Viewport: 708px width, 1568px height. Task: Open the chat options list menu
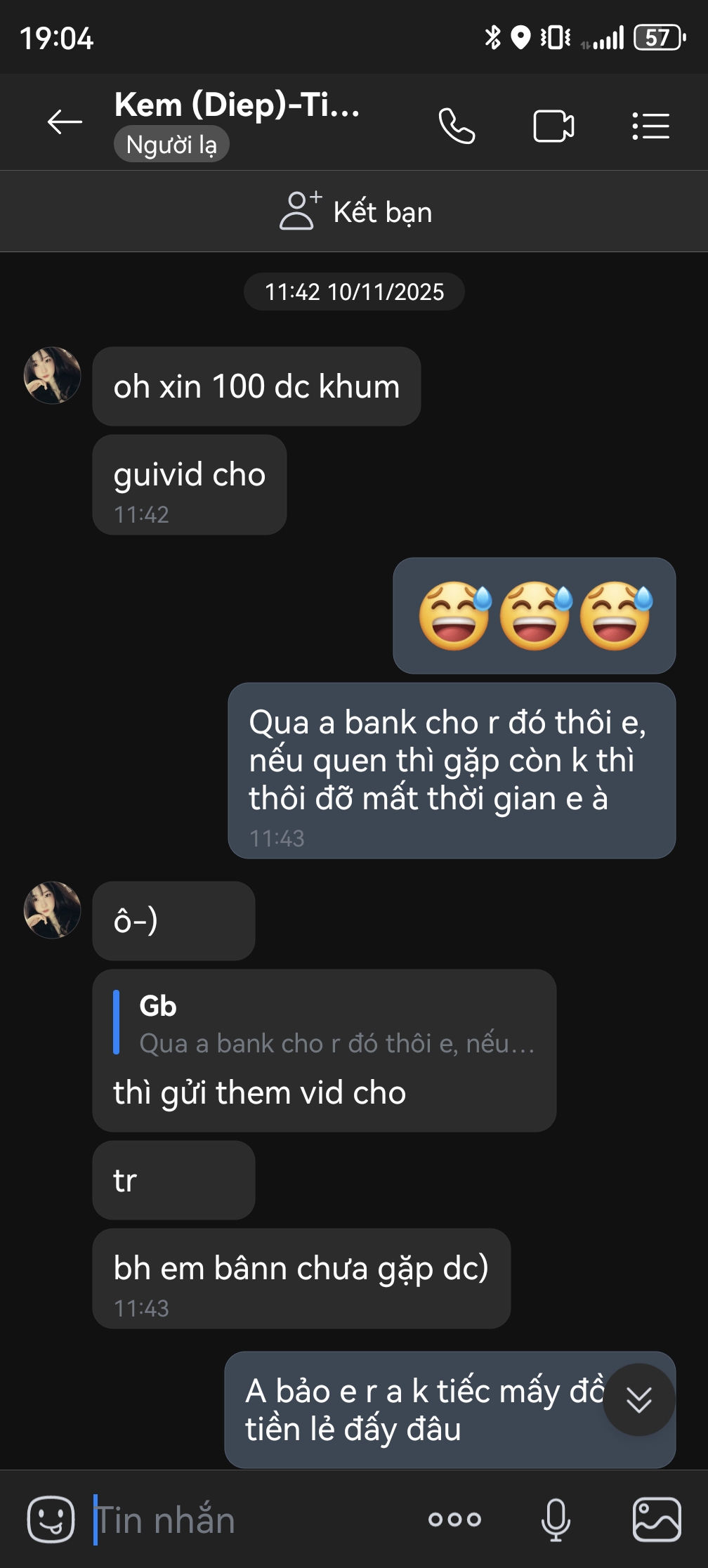650,126
